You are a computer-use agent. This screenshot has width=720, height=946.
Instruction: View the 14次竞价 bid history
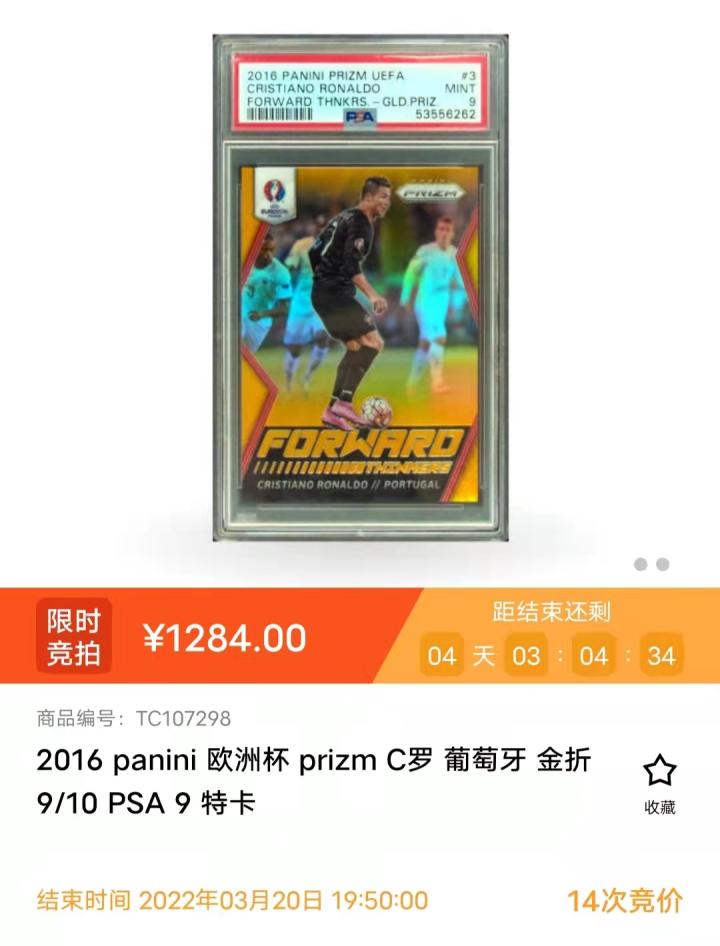pyautogui.click(x=625, y=900)
